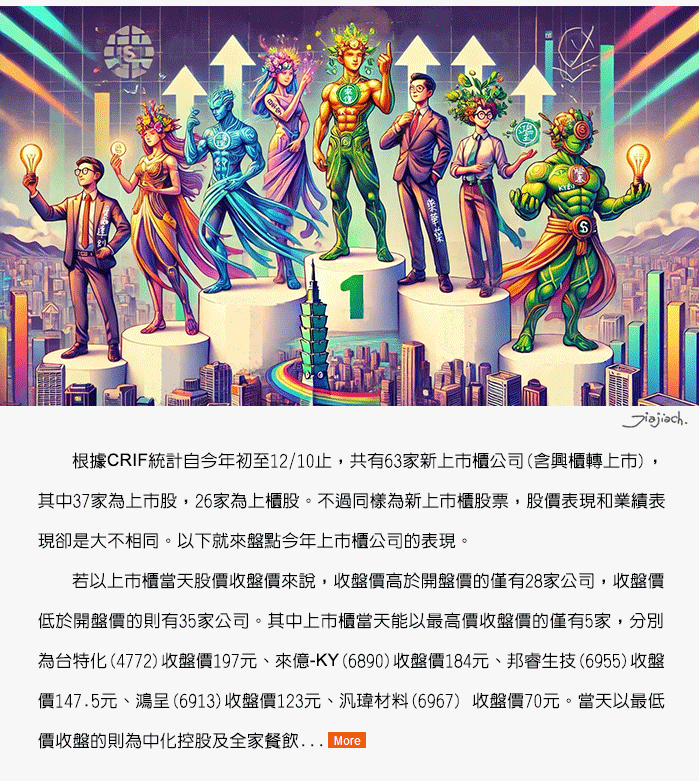
Task: Tap the orange More button
Action: [347, 741]
